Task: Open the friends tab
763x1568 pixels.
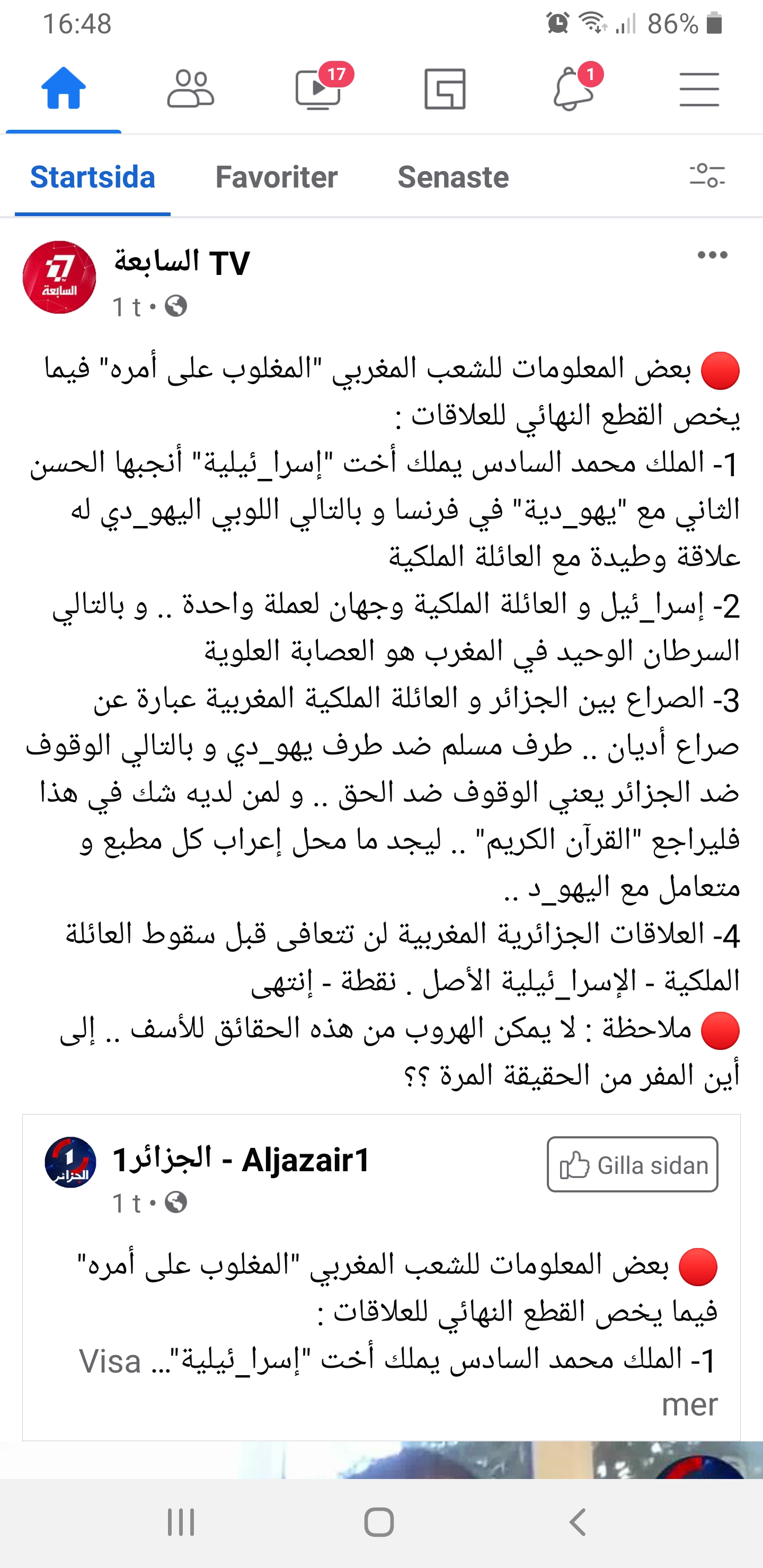Action: 191,89
